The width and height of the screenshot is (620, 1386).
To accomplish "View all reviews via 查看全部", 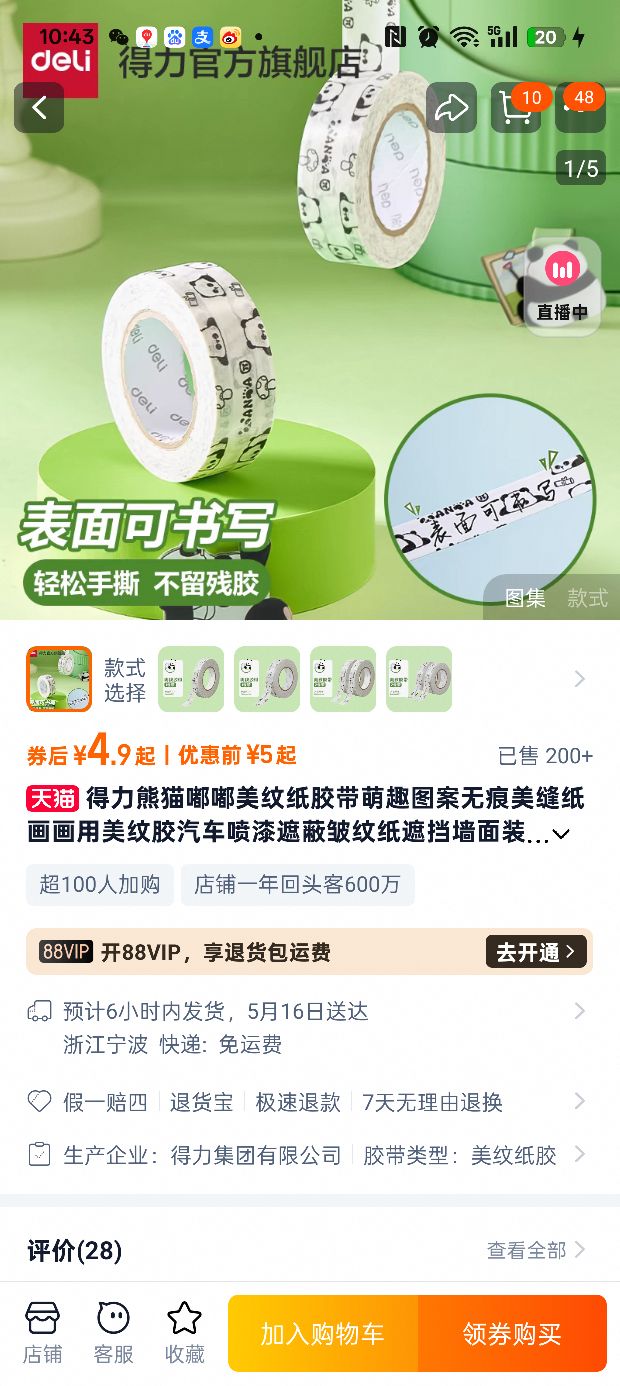I will (535, 1250).
